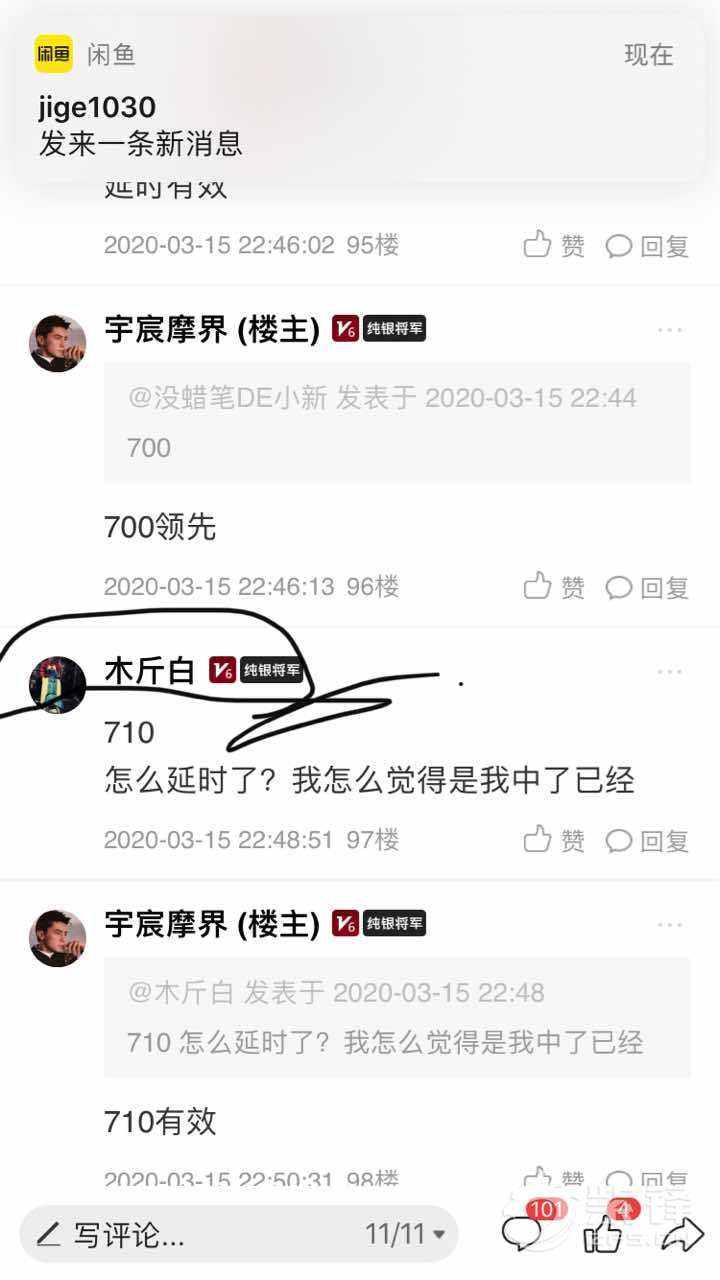Reply to the 95楼 comment

click(x=648, y=245)
